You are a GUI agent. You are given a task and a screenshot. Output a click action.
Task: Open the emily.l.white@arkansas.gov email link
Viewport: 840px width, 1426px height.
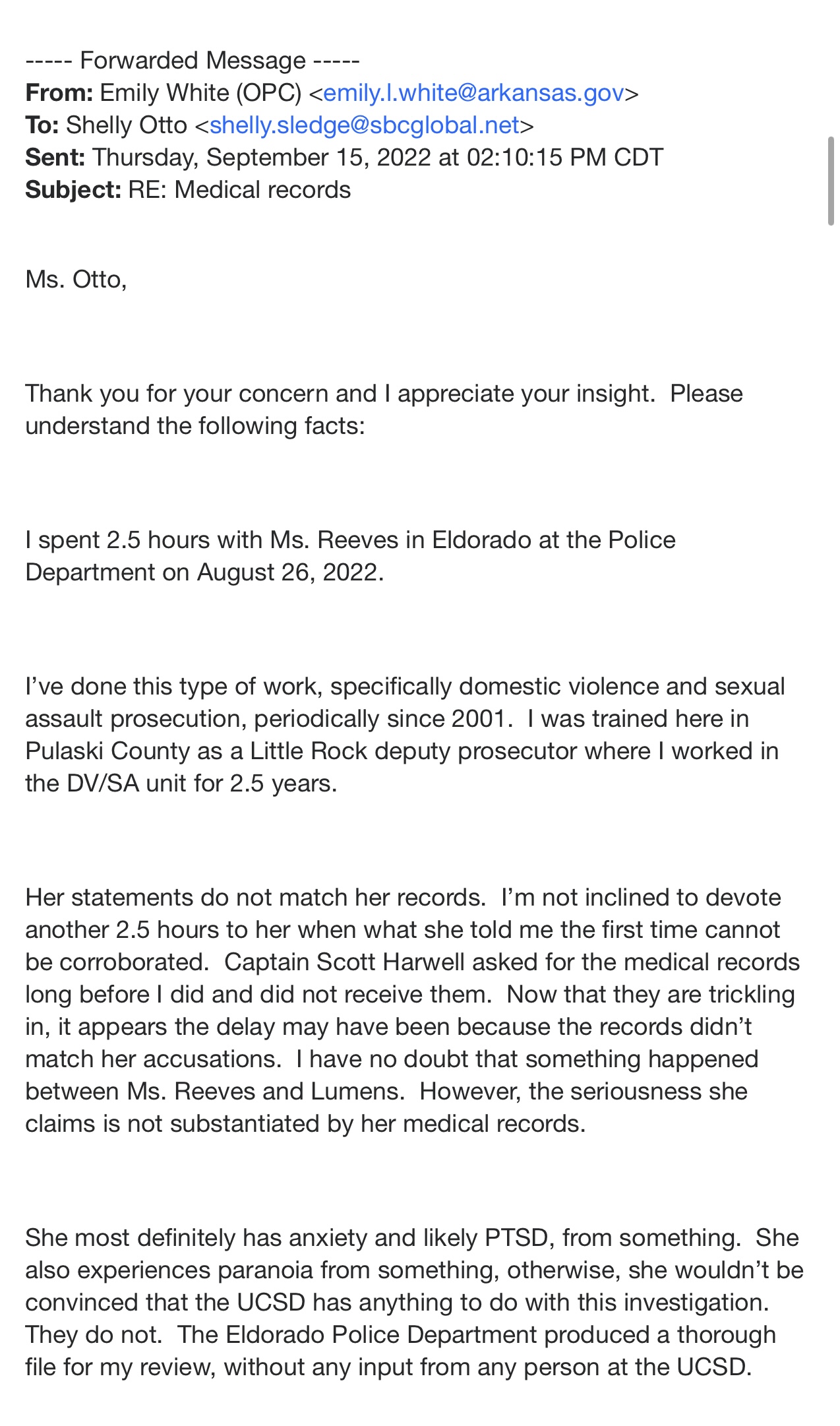tap(473, 93)
